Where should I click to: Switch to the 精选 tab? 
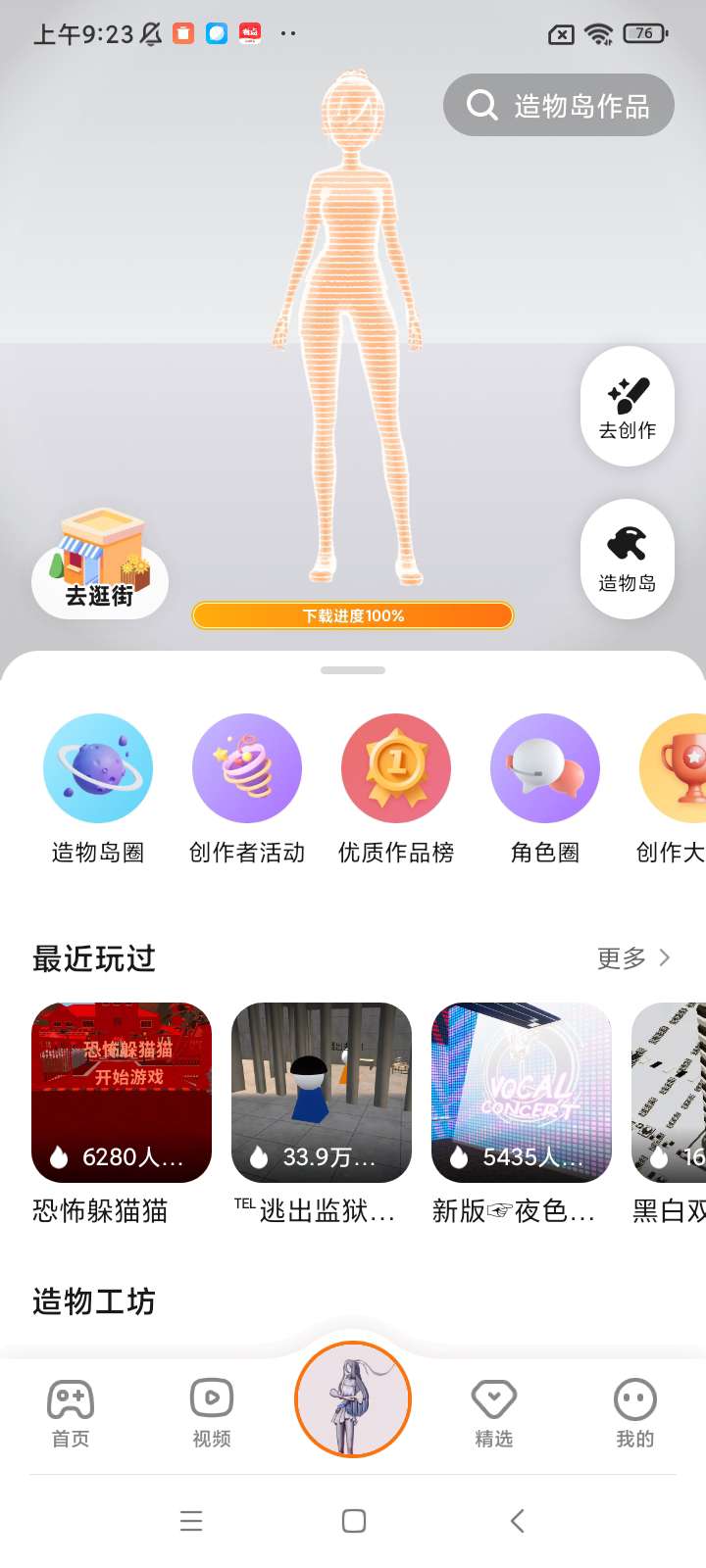[x=494, y=1413]
